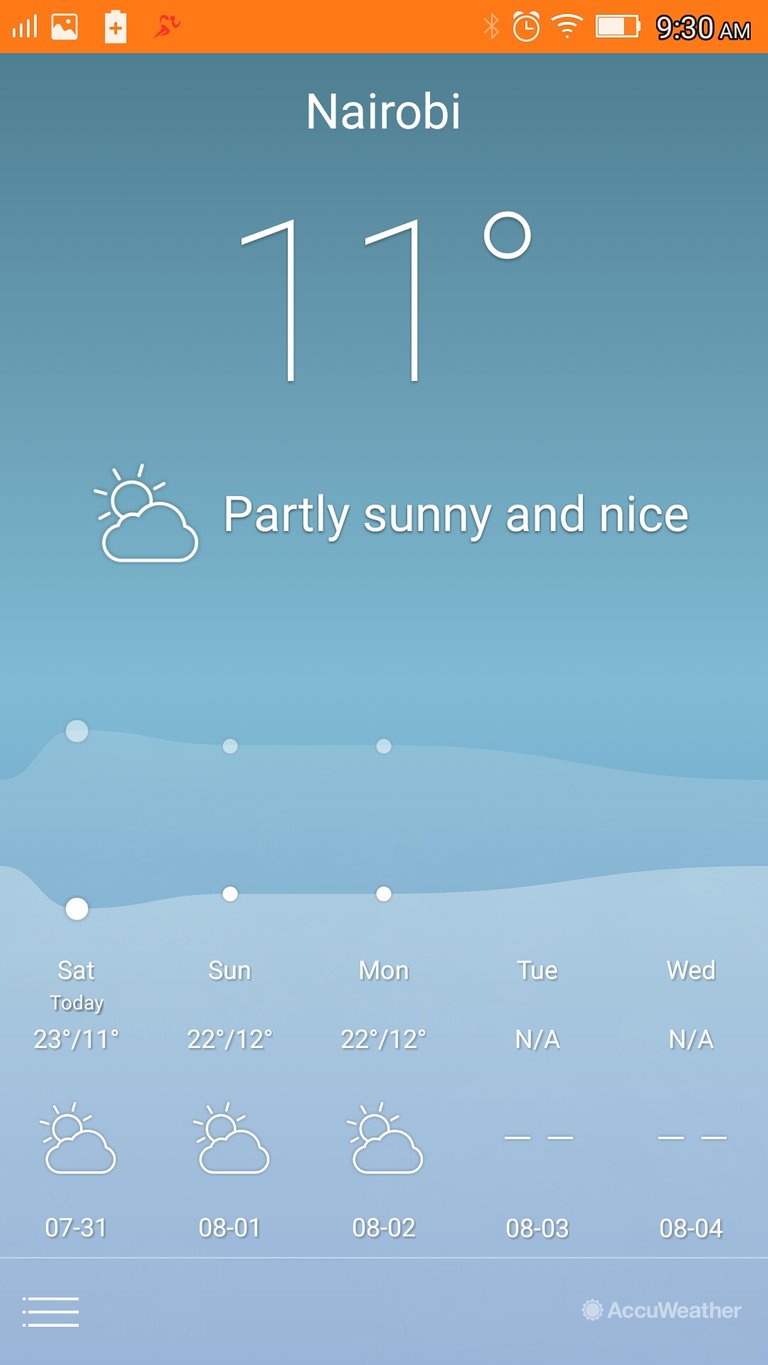Select Monday's forecast column
Viewport: 768px width, 1365px height.
pyautogui.click(x=384, y=1098)
